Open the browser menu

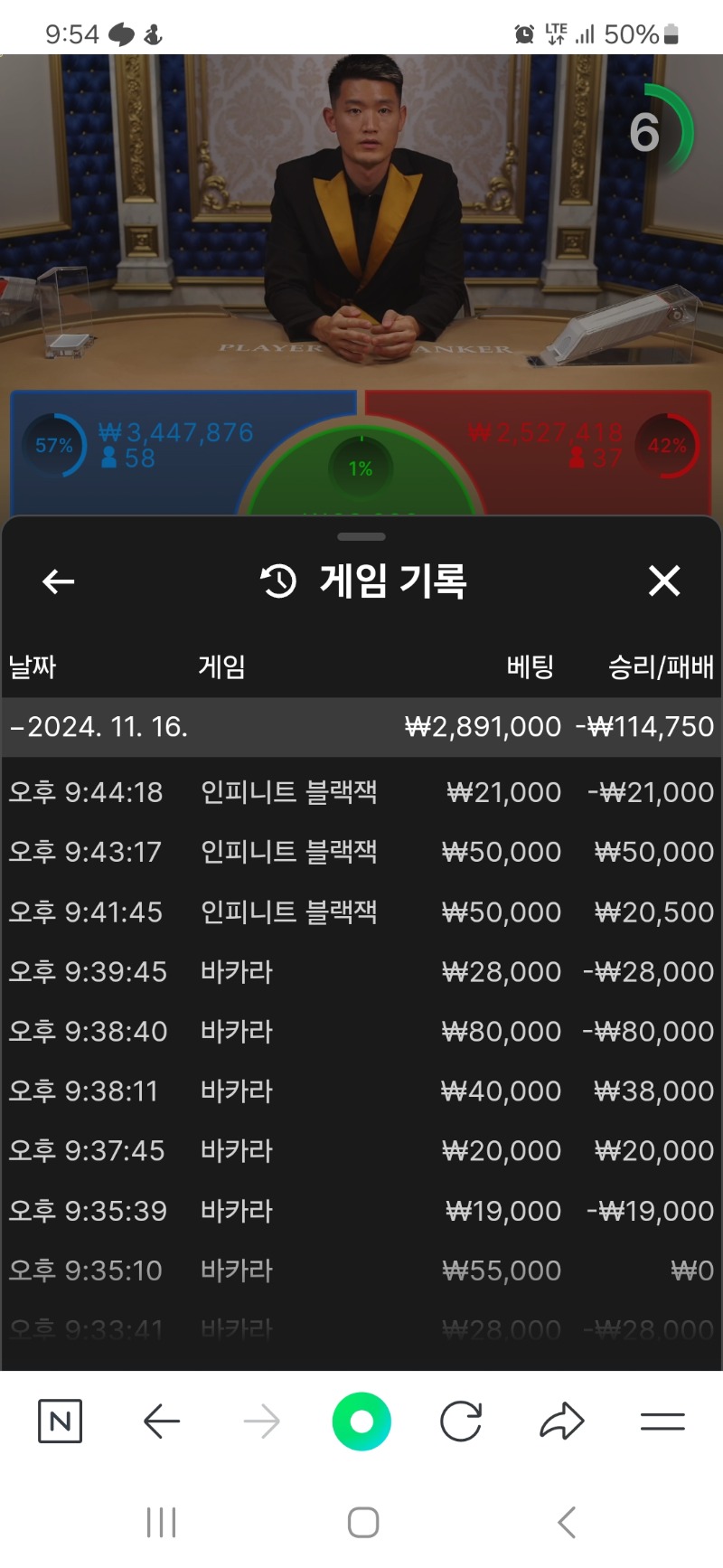click(662, 1422)
